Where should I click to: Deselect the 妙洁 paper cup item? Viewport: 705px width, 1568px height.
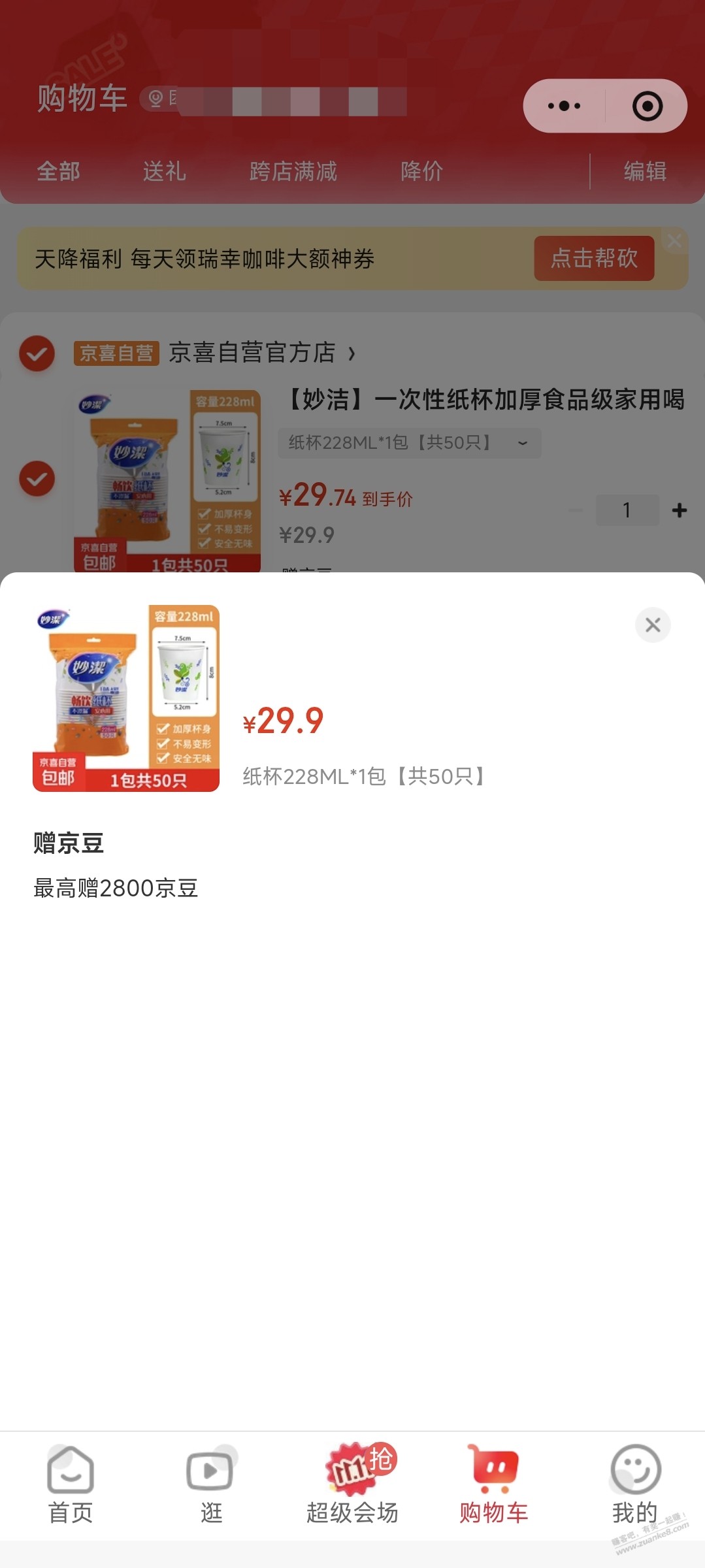point(37,479)
